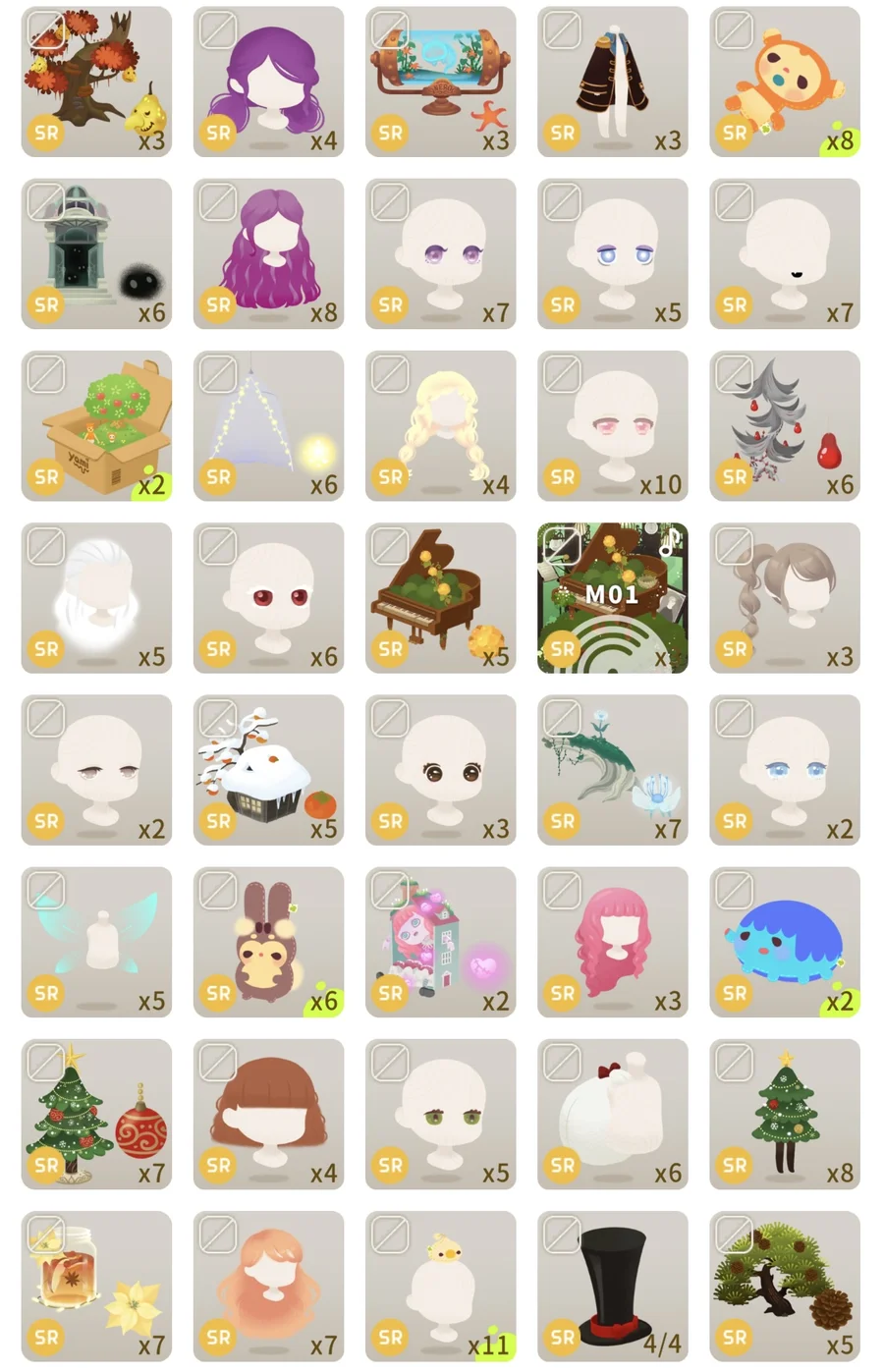Select the brown bunny plush x6

(268, 942)
